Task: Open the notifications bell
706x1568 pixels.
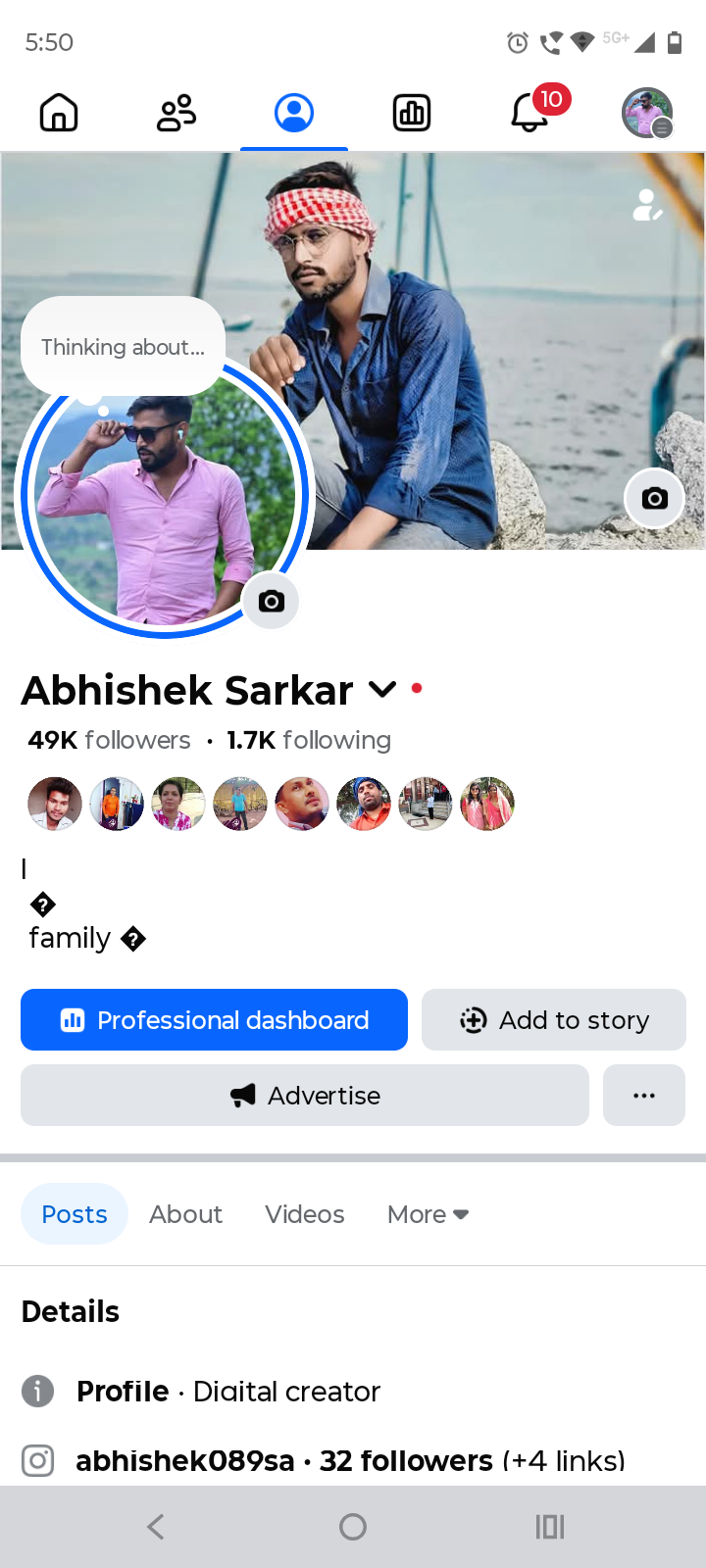Action: click(x=529, y=113)
